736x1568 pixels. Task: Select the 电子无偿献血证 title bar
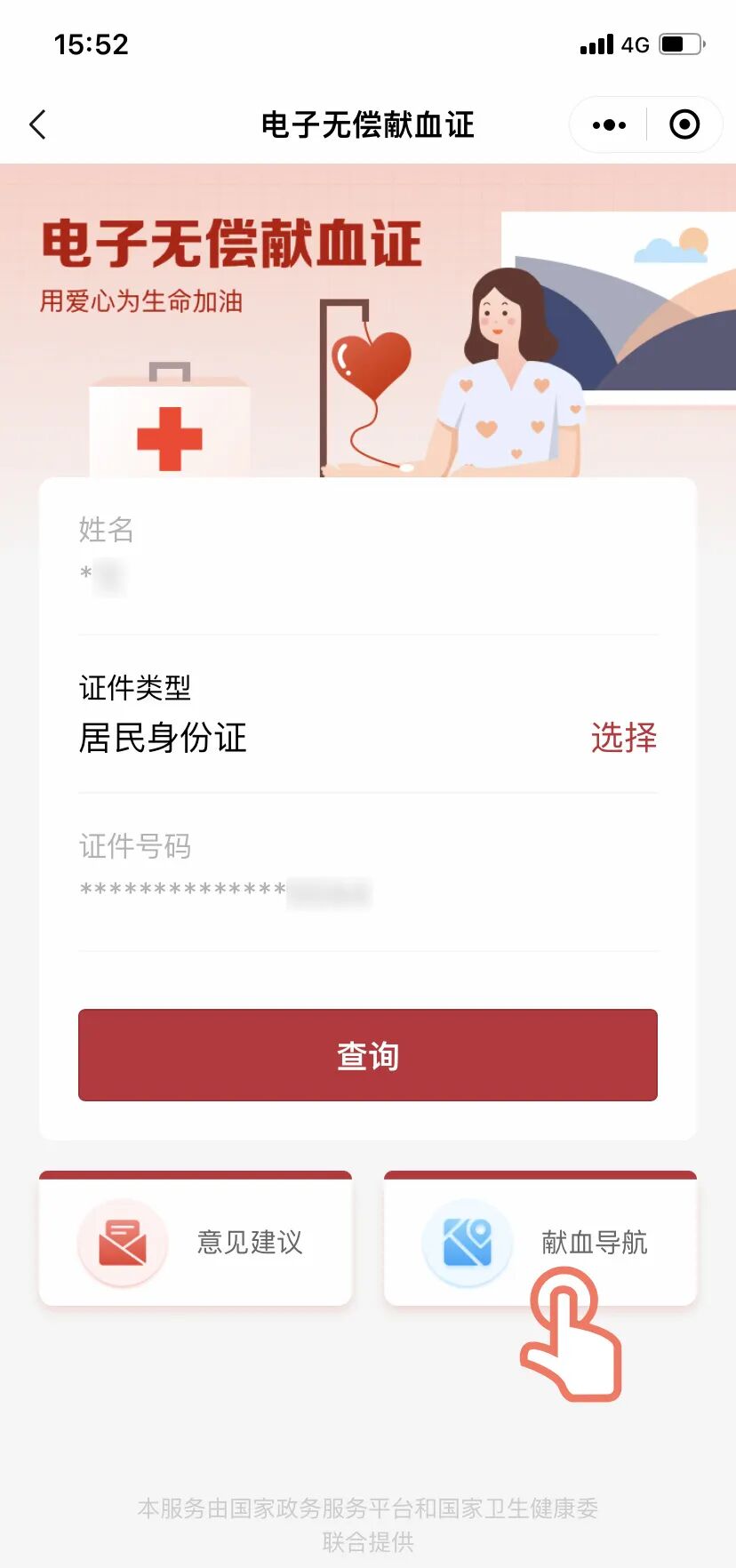point(367,124)
